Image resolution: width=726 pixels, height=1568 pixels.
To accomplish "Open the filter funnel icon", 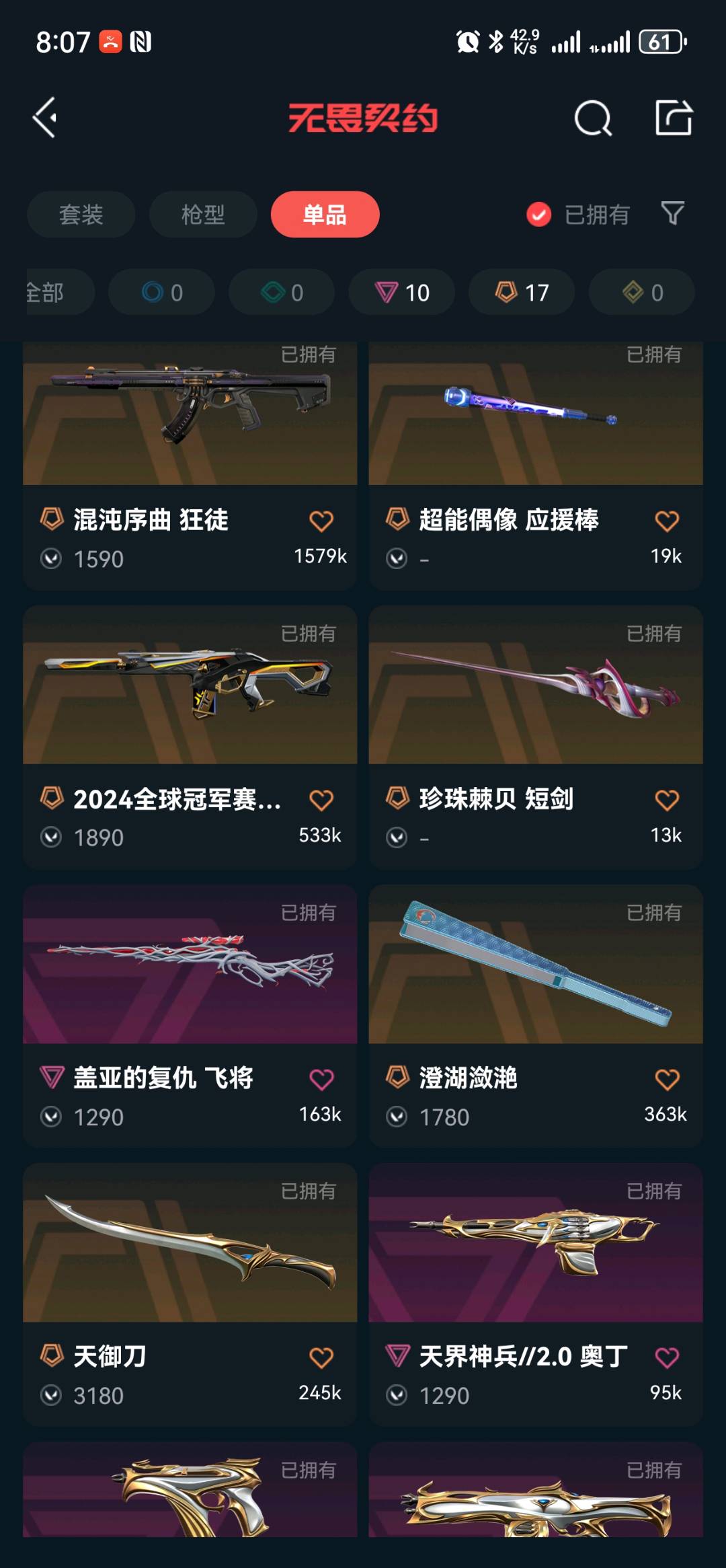I will point(672,214).
